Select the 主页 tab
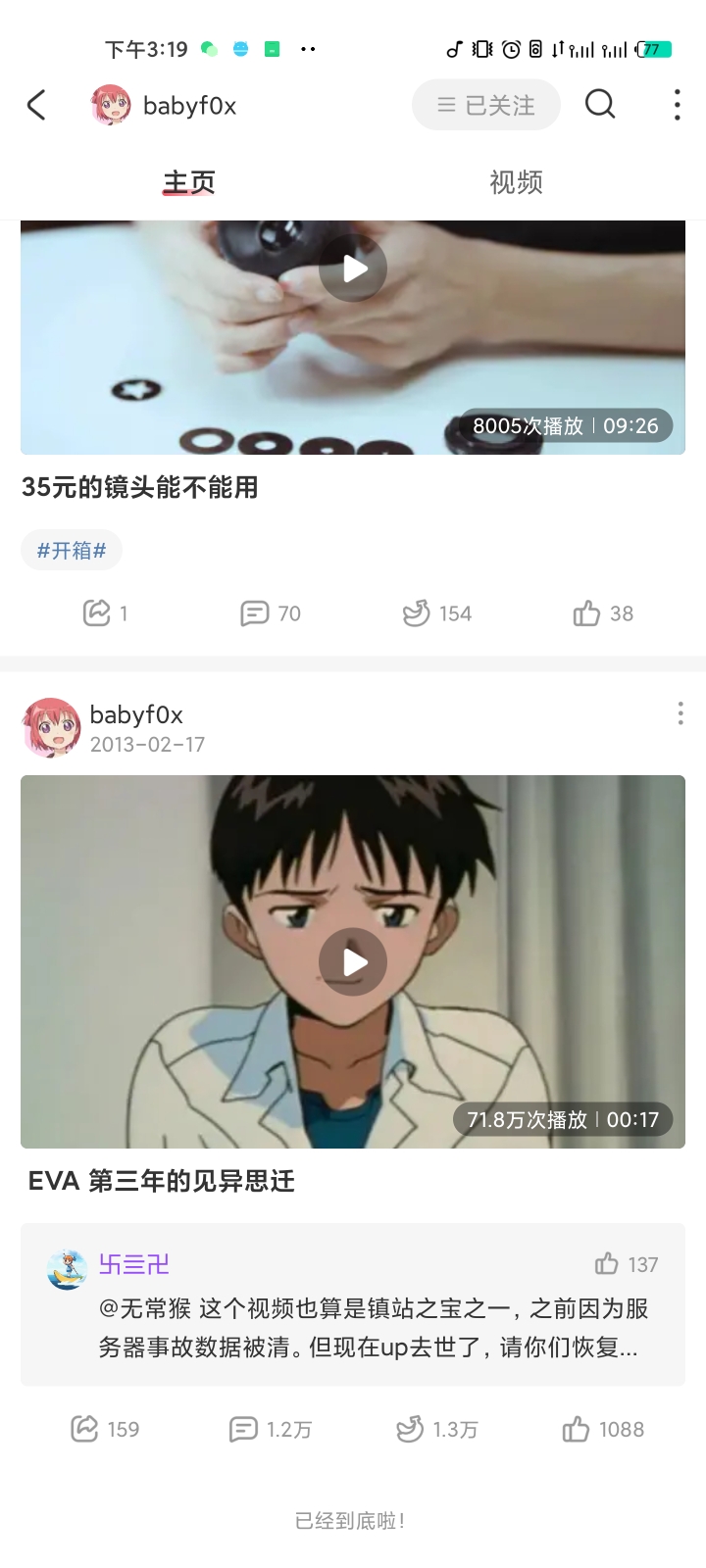Screen dimensions: 706x1568 pos(188,182)
